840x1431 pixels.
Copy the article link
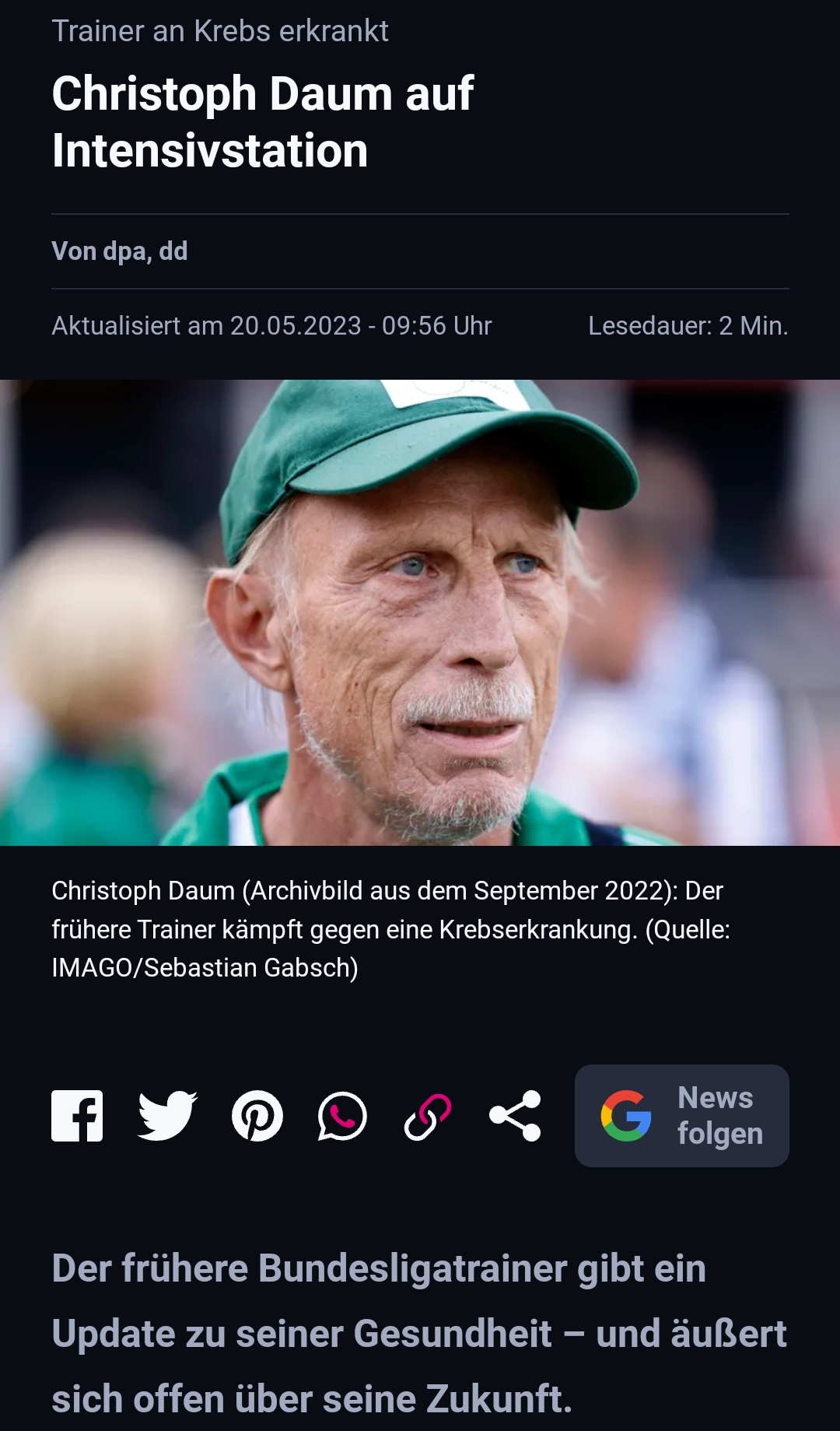click(428, 1116)
